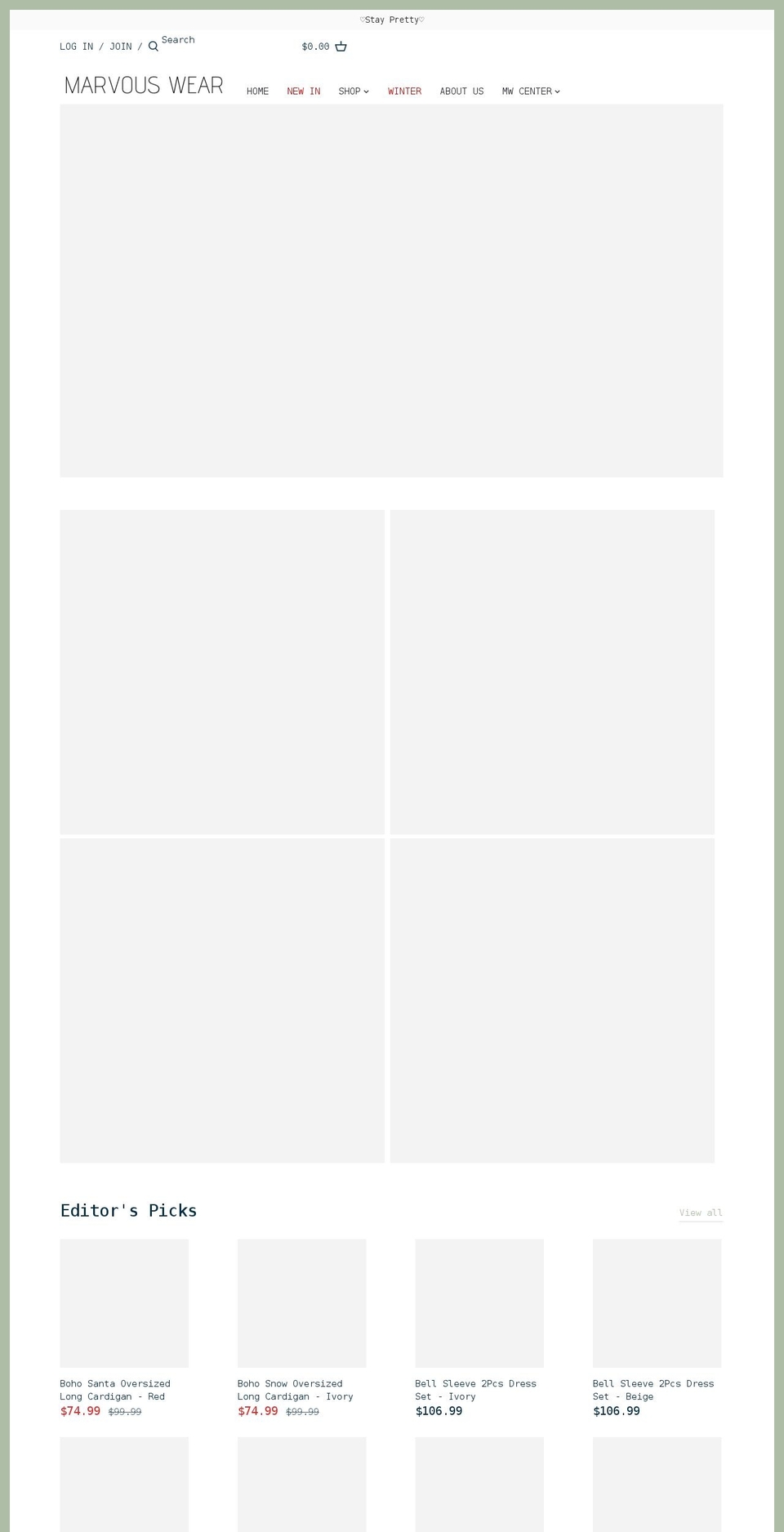Expand the MW CENTER dropdown
The height and width of the screenshot is (1532, 784).
[x=530, y=92]
